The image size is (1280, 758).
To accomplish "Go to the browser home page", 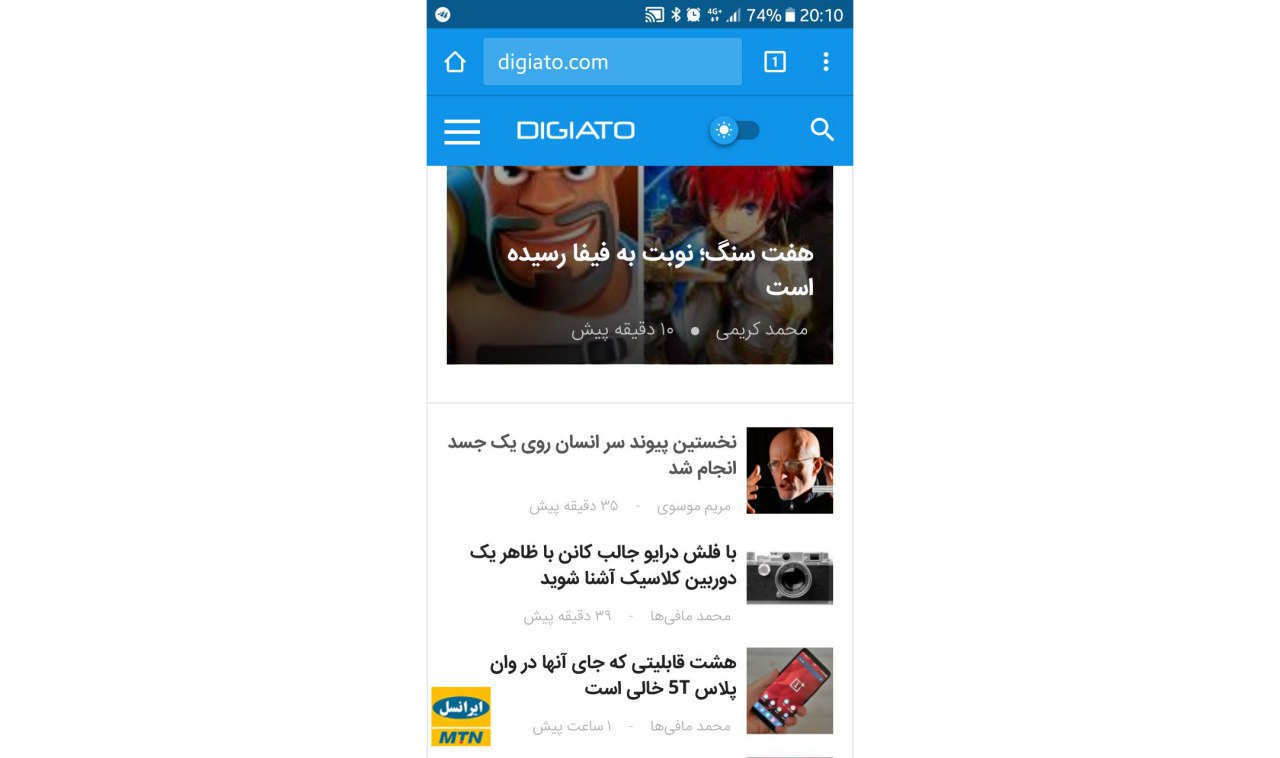I will pyautogui.click(x=455, y=62).
